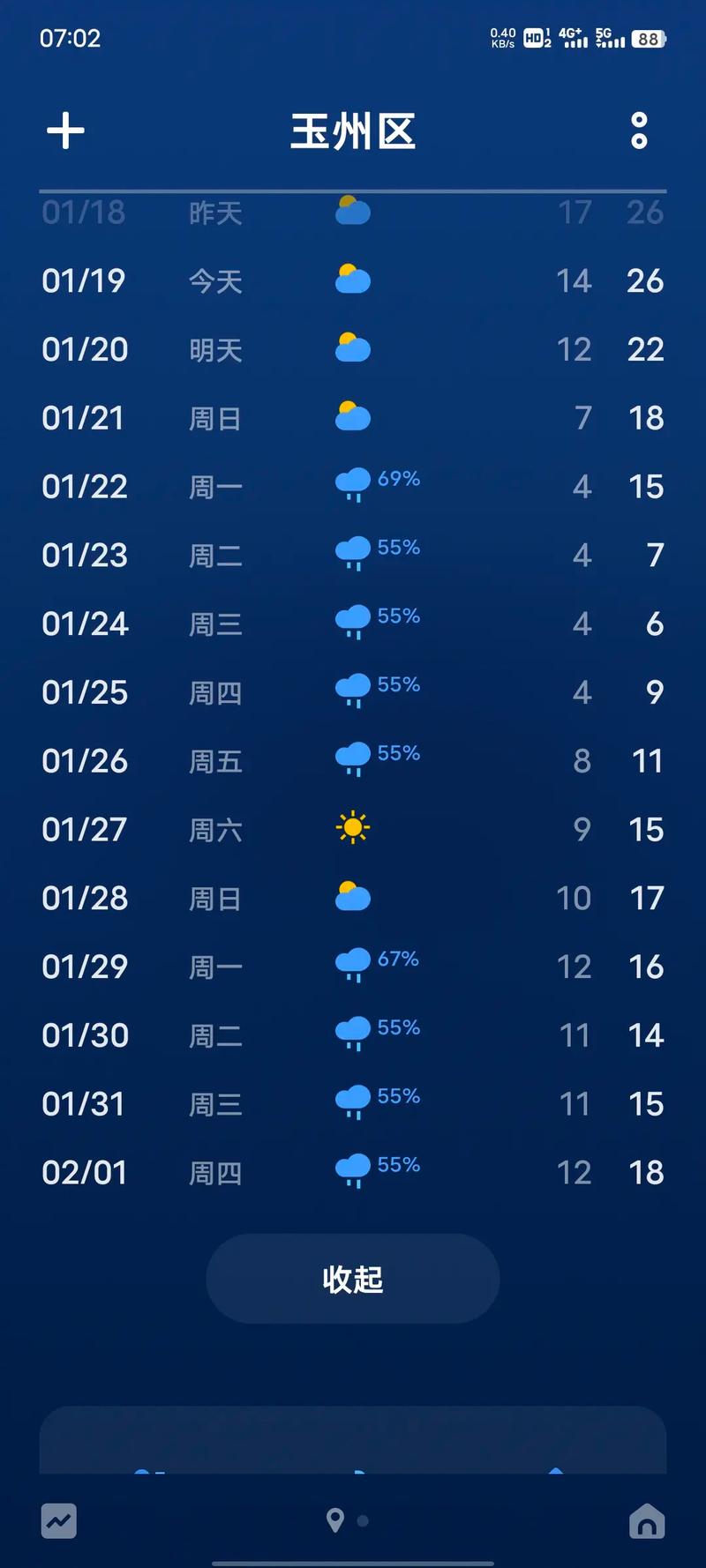Screen dimensions: 706x1568
Task: Select the 01/19 今天 forecast row
Action: [353, 279]
